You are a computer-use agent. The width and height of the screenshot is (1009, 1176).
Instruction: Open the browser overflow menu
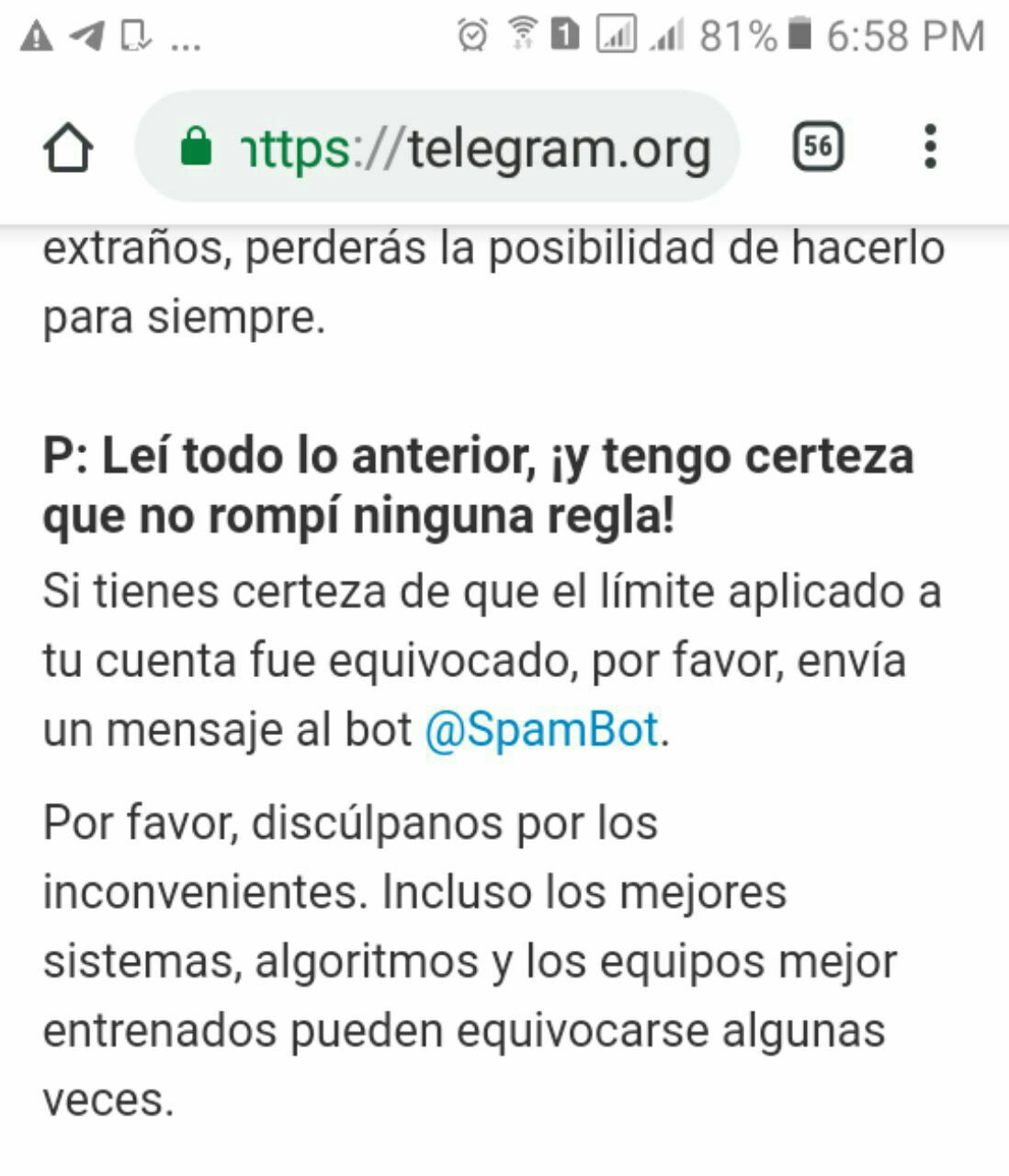click(930, 147)
